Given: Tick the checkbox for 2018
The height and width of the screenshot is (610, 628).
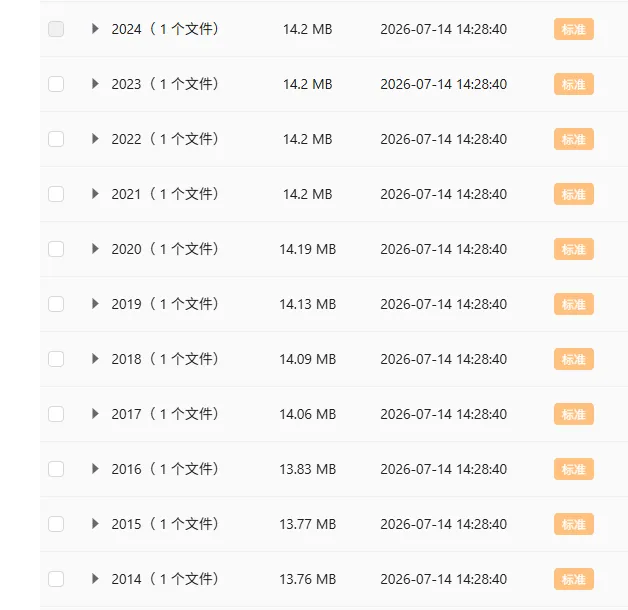Looking at the screenshot, I should click(x=56, y=359).
